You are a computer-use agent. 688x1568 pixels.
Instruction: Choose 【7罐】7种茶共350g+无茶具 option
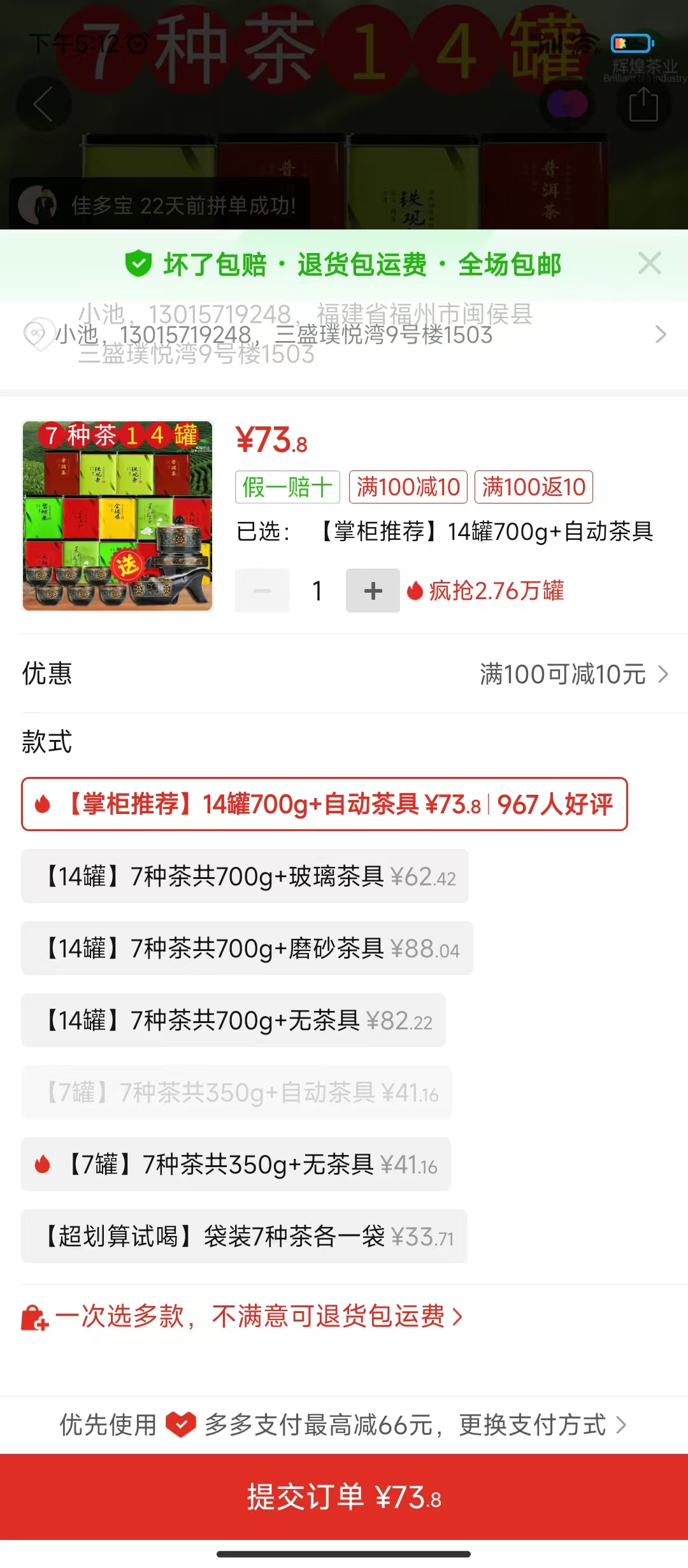point(236,1165)
